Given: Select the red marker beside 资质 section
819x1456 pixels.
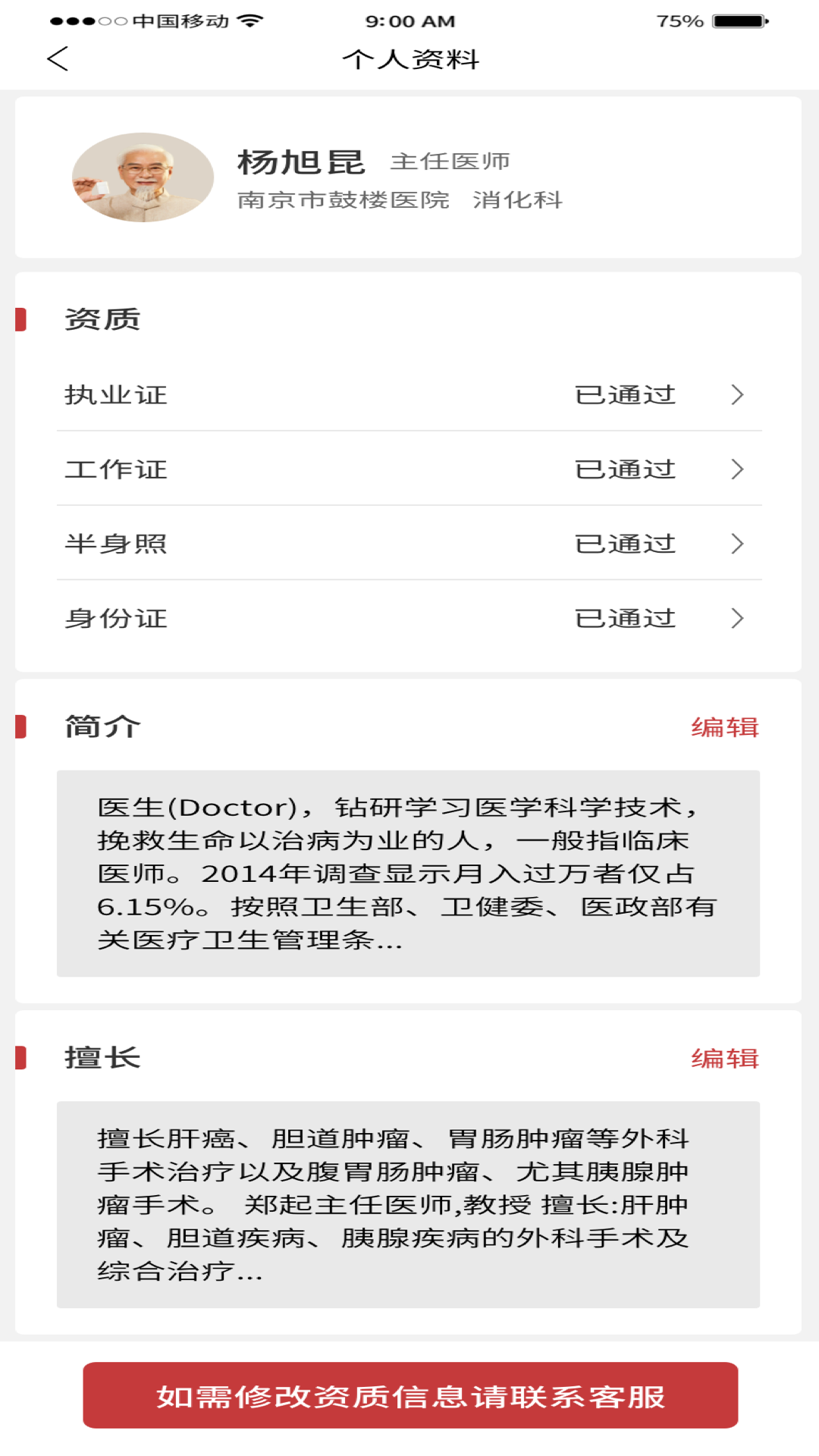Looking at the screenshot, I should (x=21, y=320).
